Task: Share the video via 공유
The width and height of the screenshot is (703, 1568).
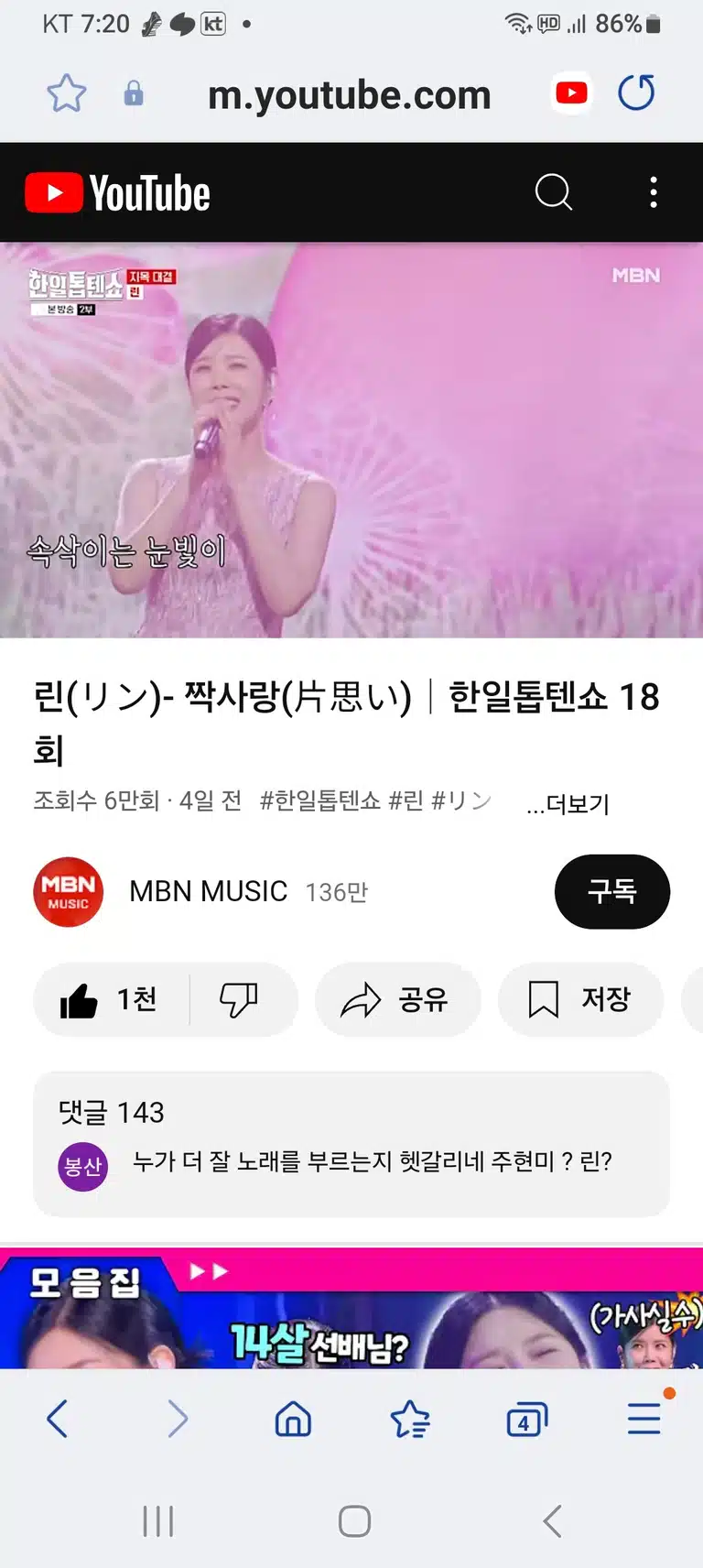Action: point(397,999)
